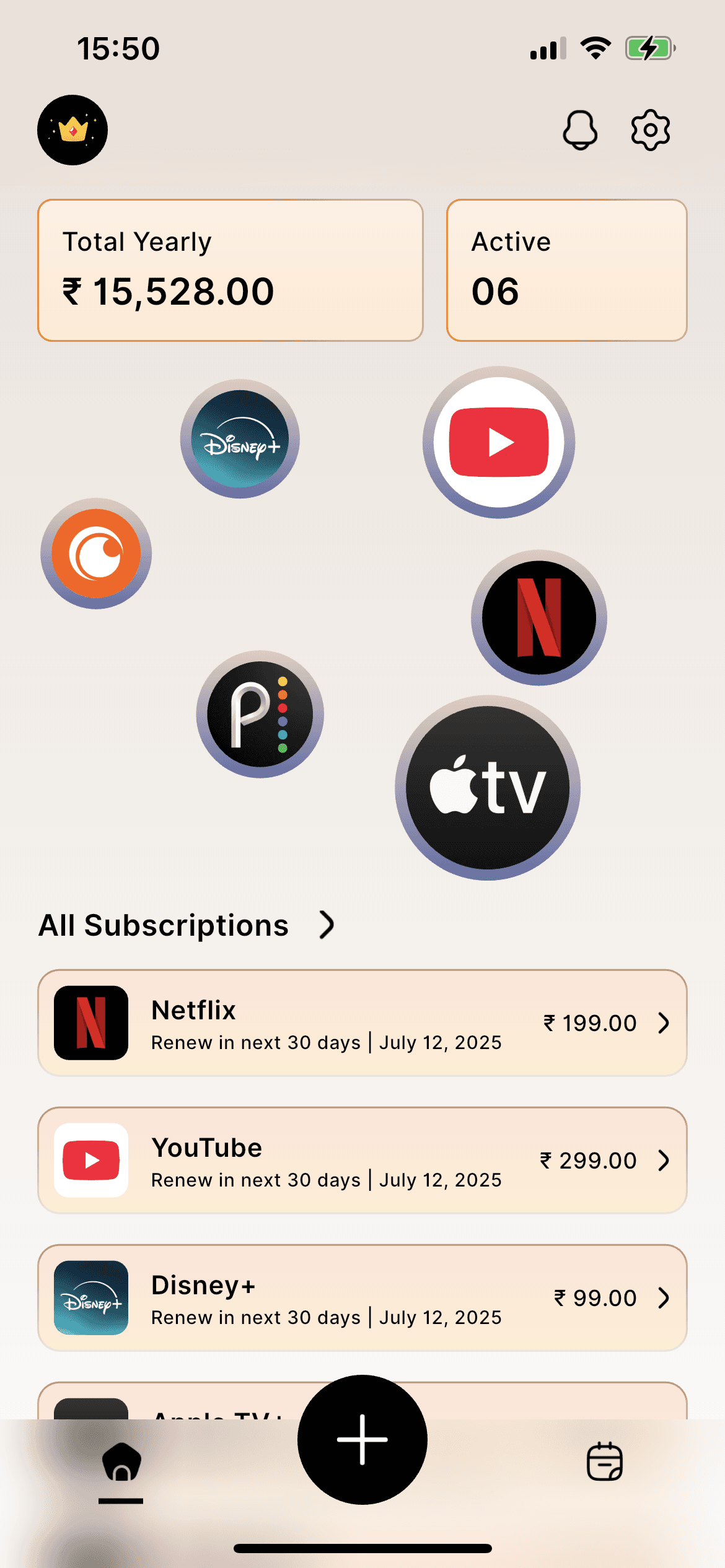
Task: Tap the Netflix bubble
Action: point(539,617)
